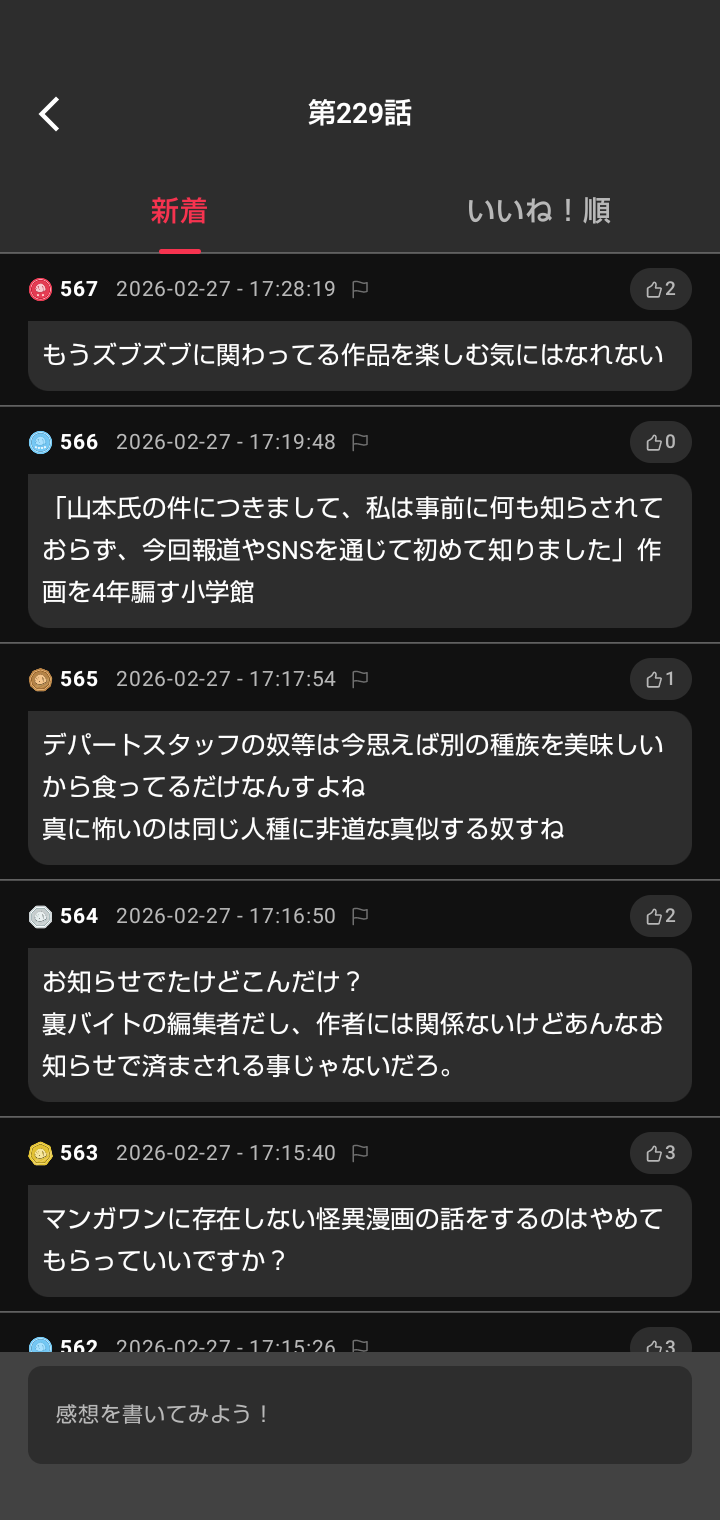Focus the 感想を書いてみよう！ comment field

click(x=360, y=1414)
